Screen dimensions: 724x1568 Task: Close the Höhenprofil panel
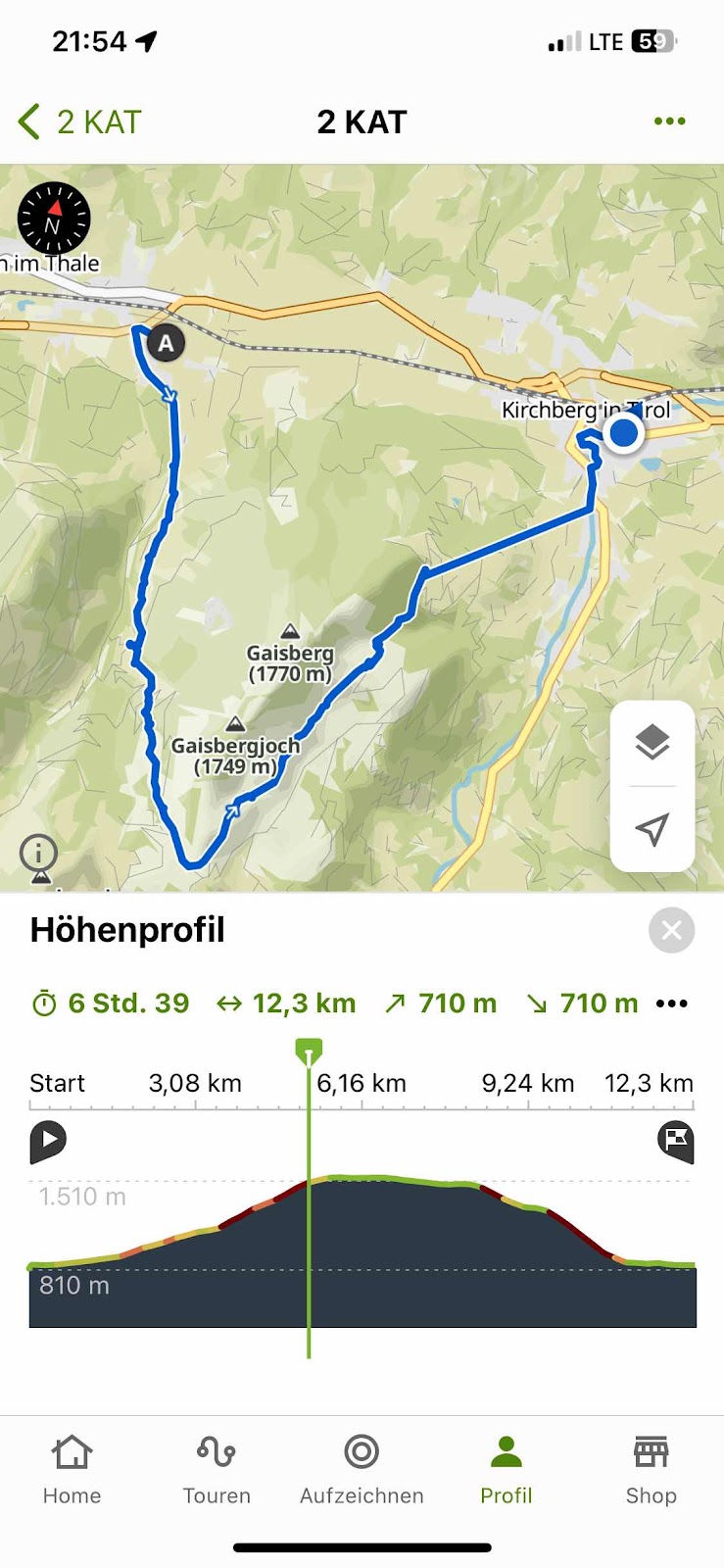671,930
